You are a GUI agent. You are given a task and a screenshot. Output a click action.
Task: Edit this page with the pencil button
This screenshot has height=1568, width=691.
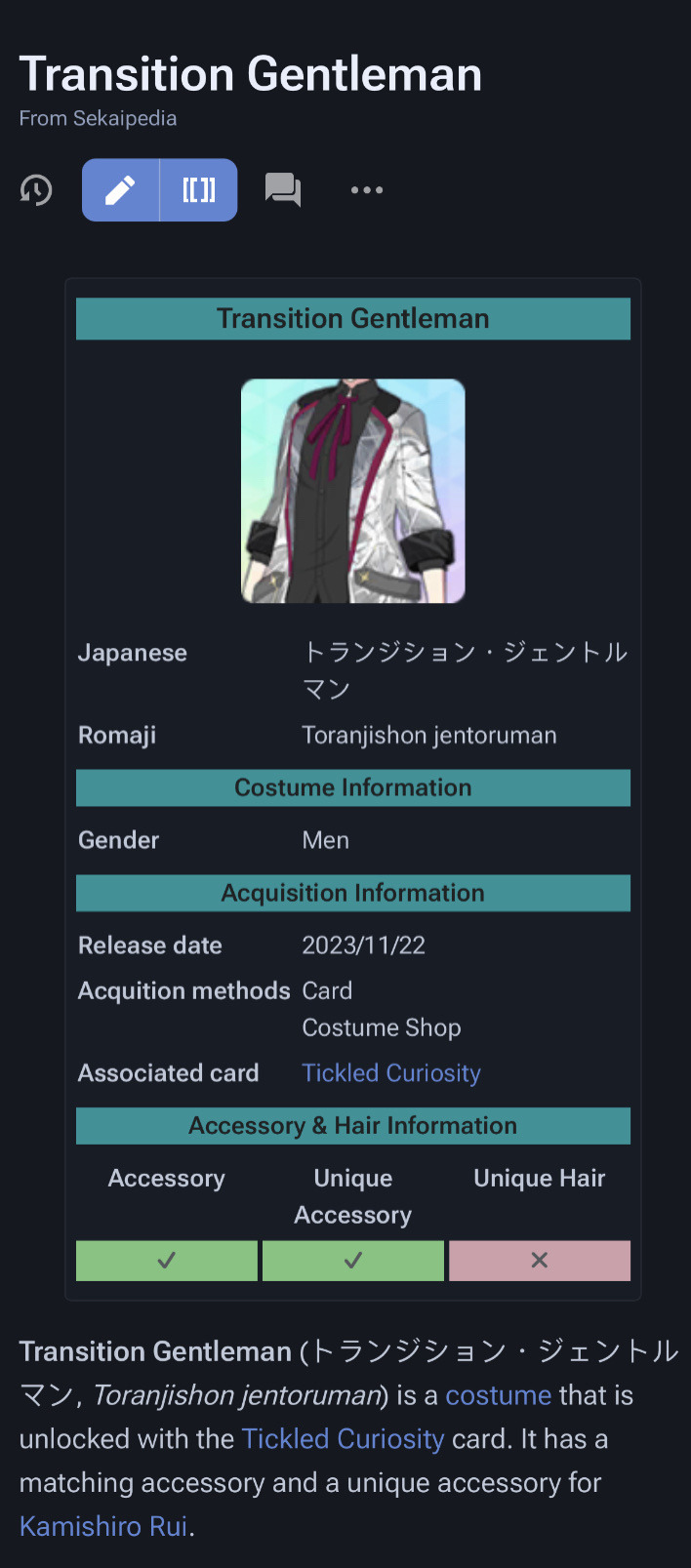click(x=120, y=190)
